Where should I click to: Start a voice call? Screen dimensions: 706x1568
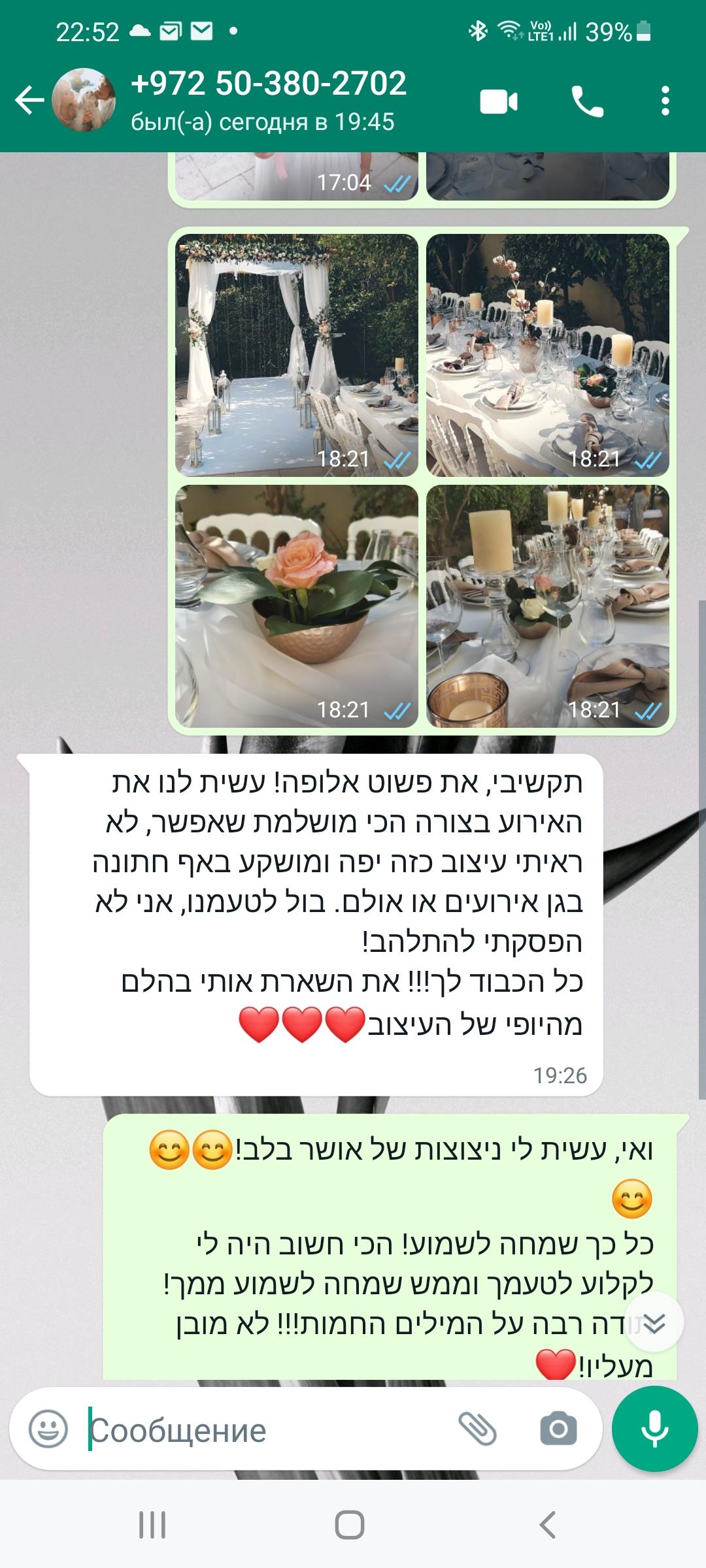tap(587, 102)
